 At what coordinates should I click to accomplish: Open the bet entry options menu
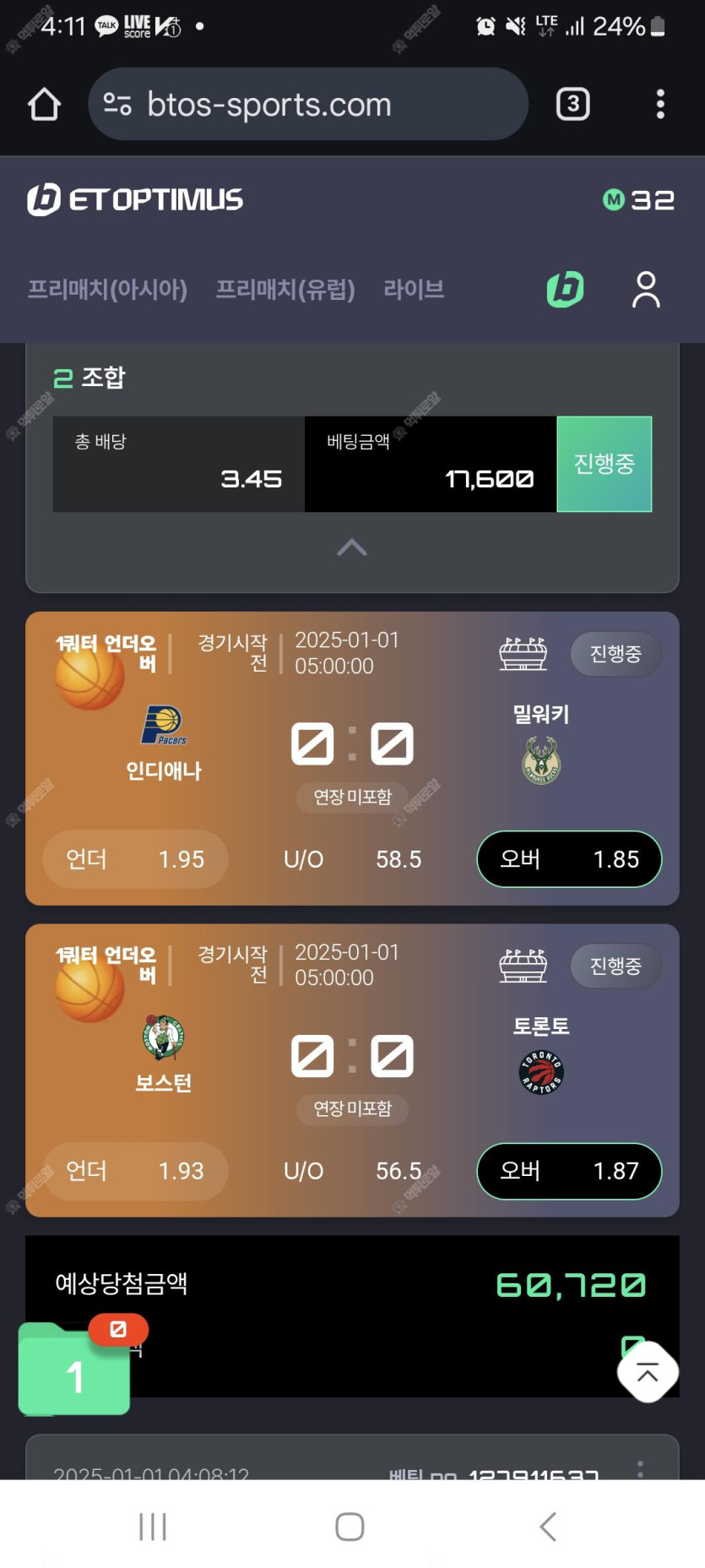pyautogui.click(x=640, y=1468)
